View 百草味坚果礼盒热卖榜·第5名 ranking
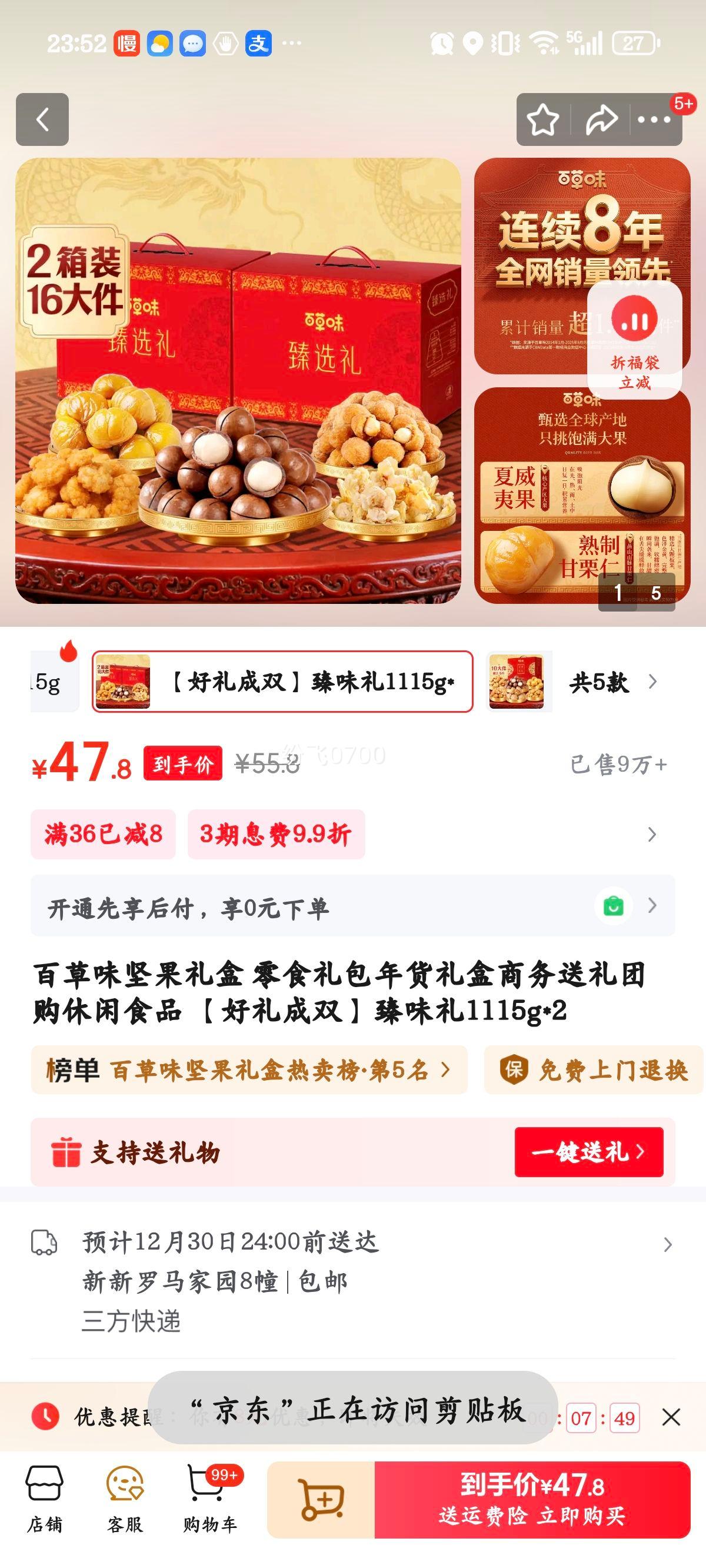This screenshot has width=706, height=1568. (x=251, y=1071)
